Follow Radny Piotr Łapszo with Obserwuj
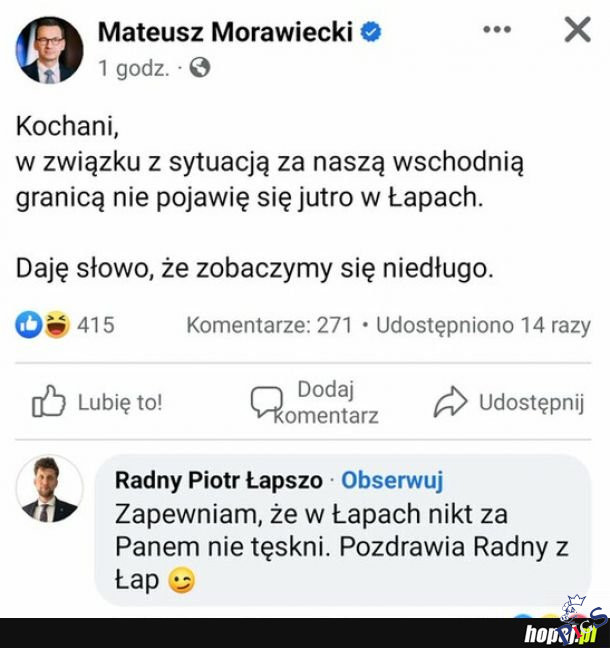The width and height of the screenshot is (610, 648). pyautogui.click(x=392, y=480)
